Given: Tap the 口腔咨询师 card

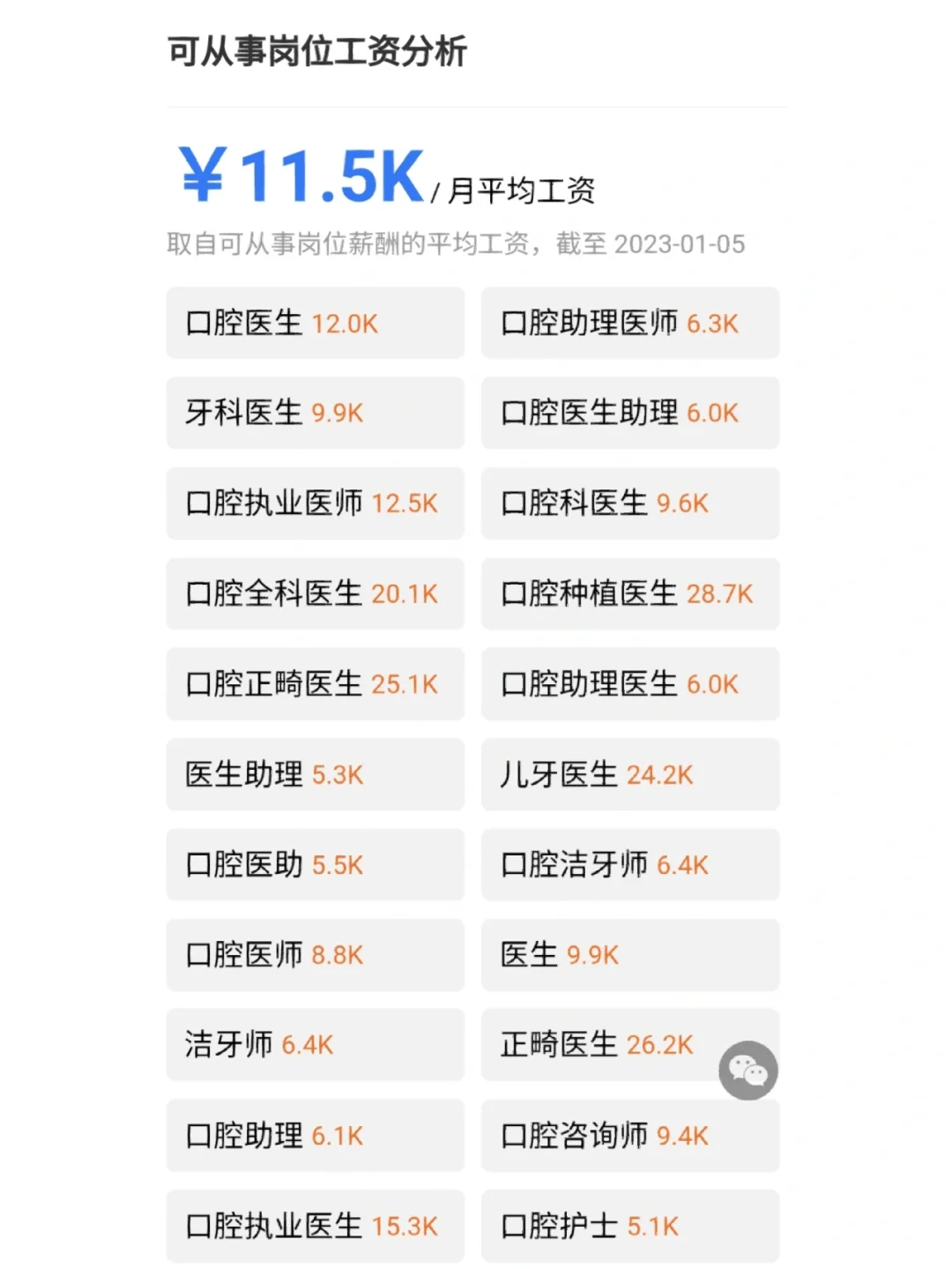Looking at the screenshot, I should pos(629,1136).
